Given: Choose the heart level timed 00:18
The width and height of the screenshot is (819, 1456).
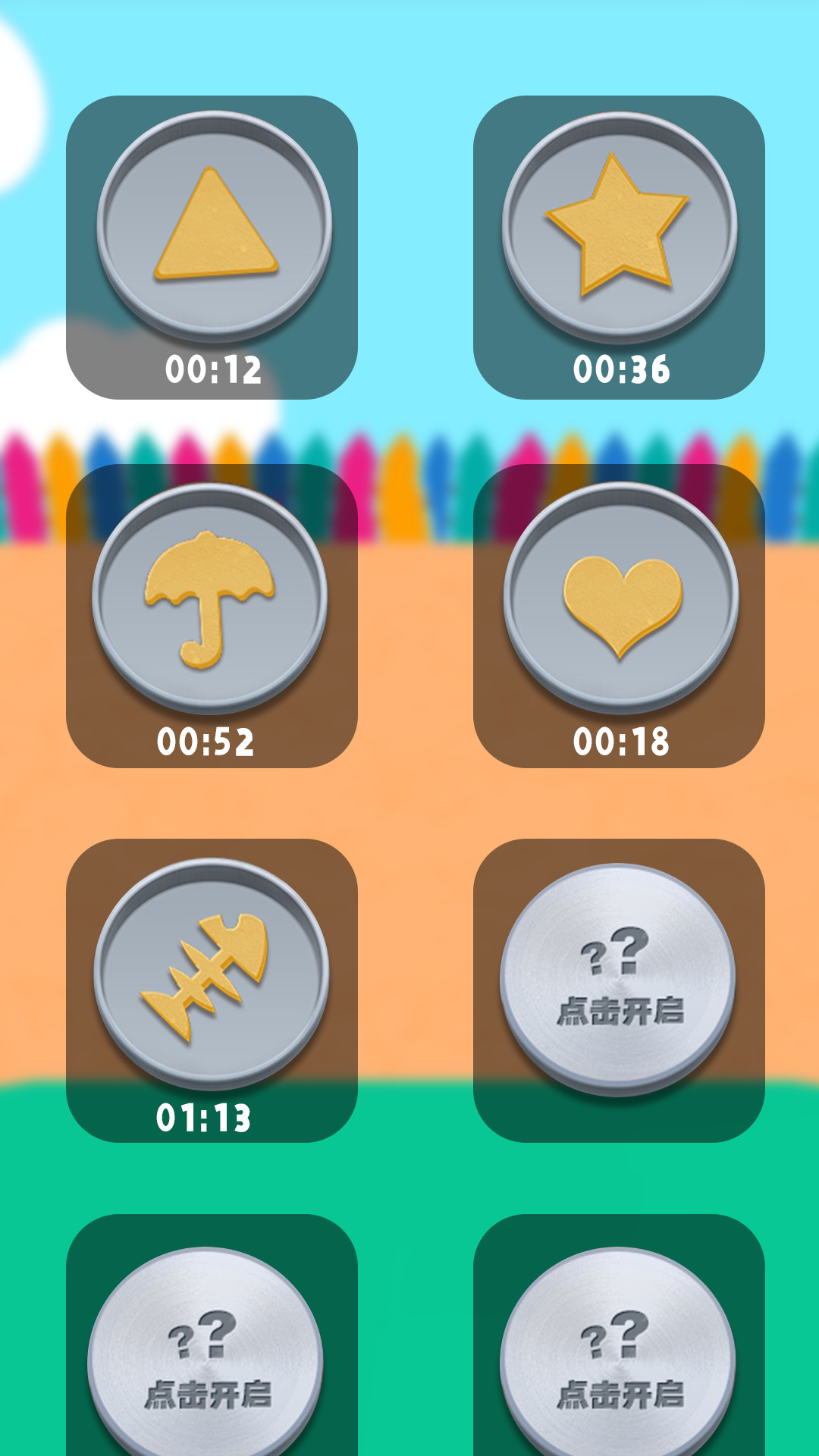Looking at the screenshot, I should click(x=620, y=599).
